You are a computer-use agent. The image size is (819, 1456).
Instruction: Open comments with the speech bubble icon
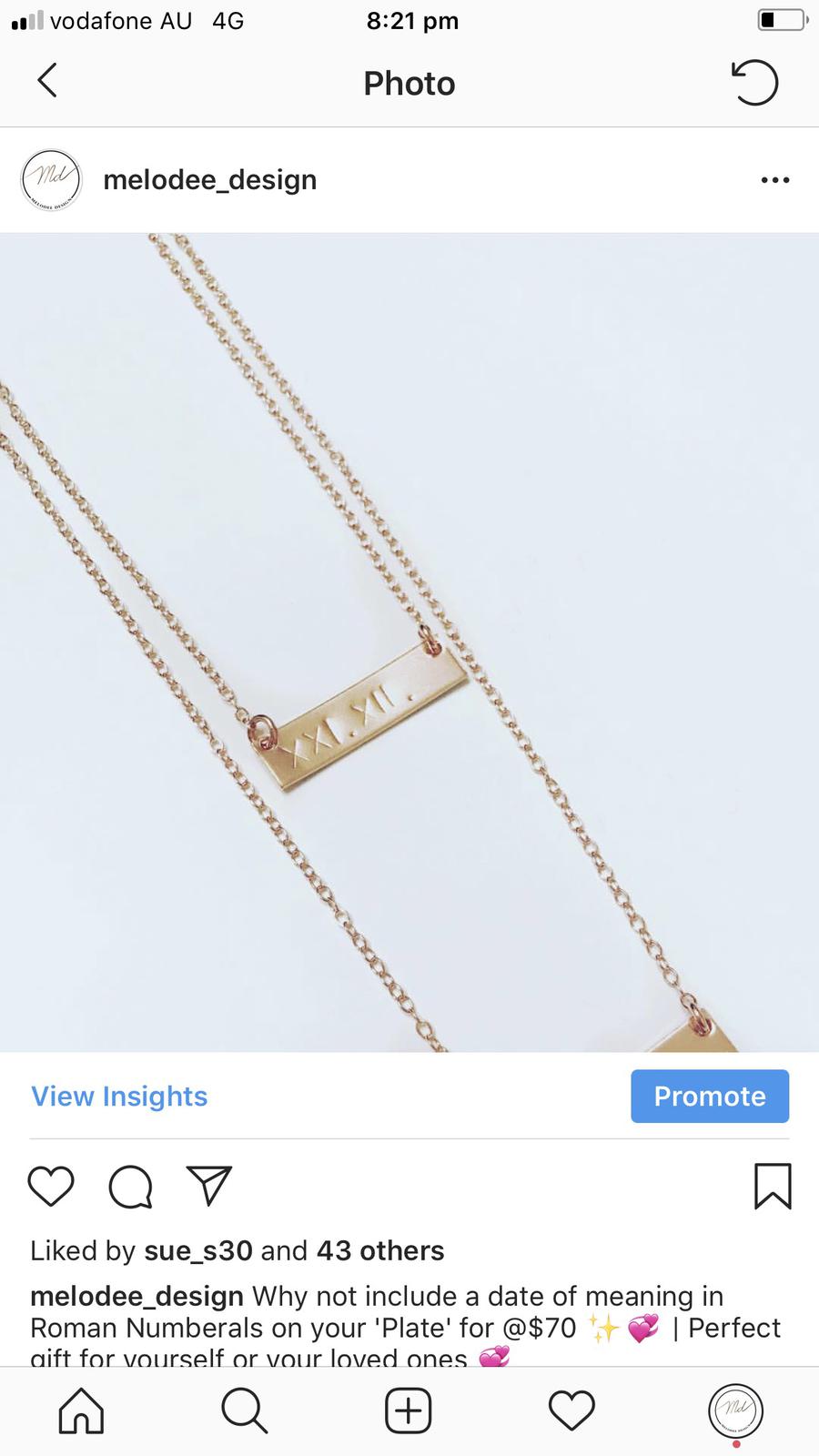(130, 1187)
